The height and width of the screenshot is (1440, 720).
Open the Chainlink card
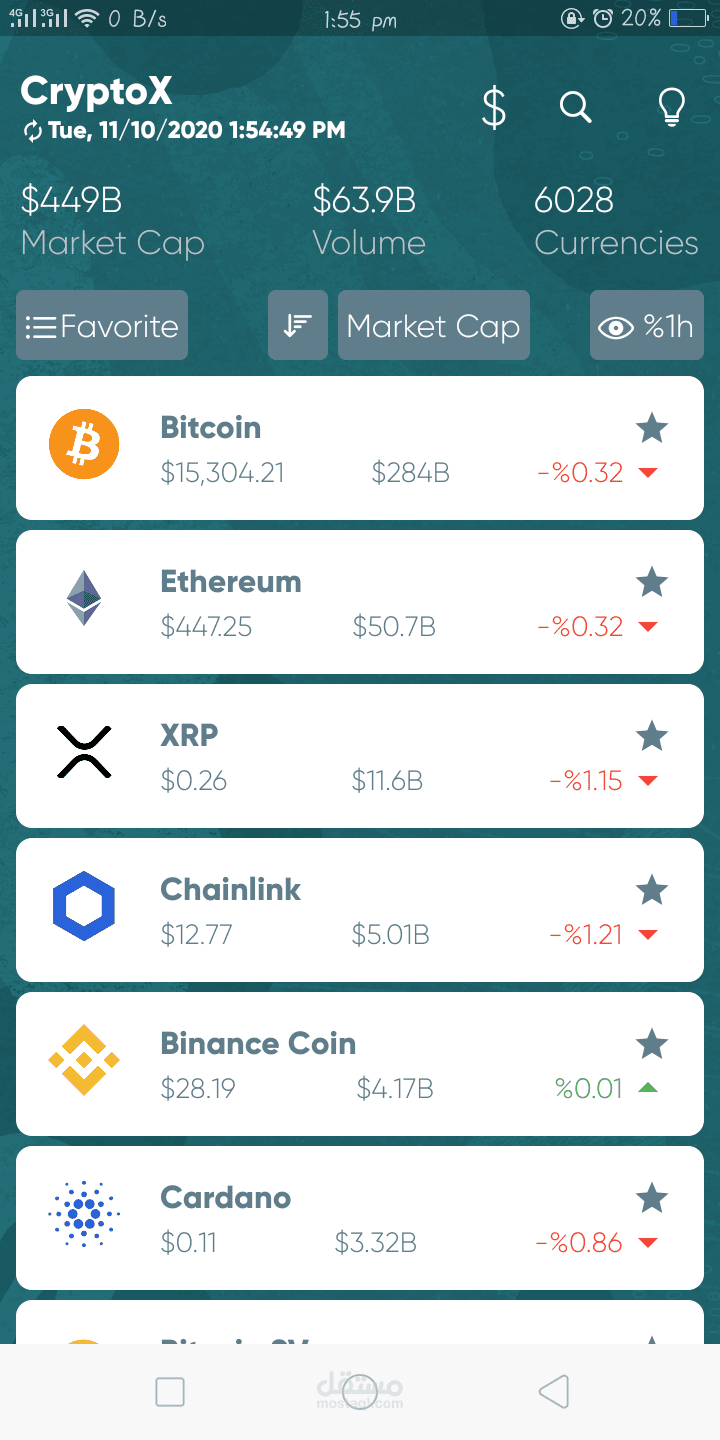point(360,910)
